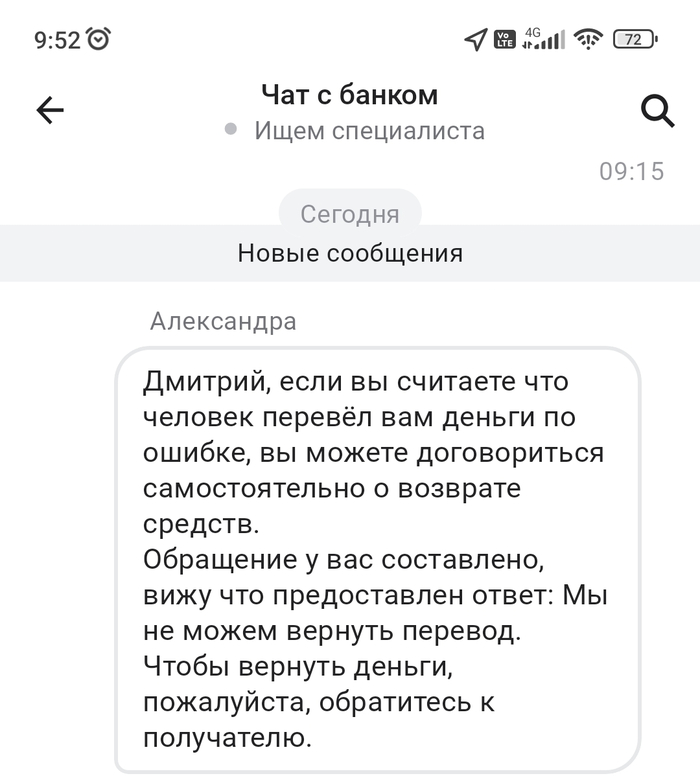Screen dimensions: 700x776
Task: Open search in the bank chat
Action: (657, 111)
